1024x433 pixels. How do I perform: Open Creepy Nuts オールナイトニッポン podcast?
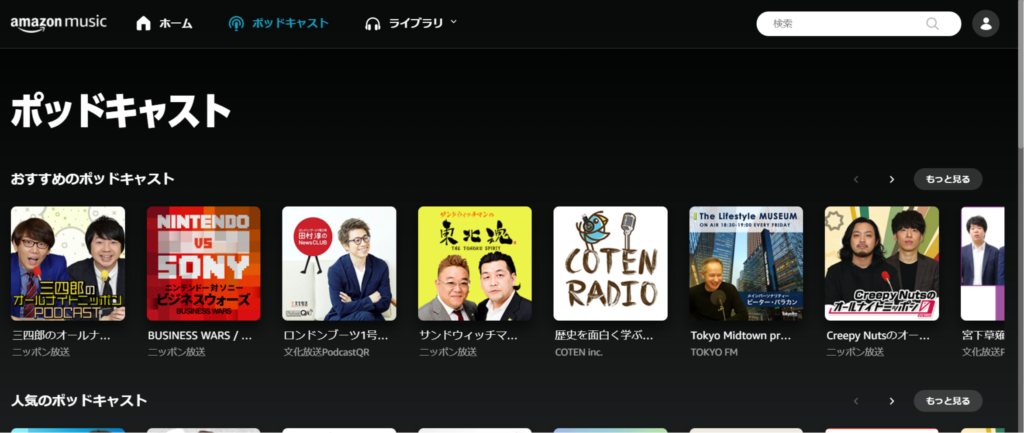pyautogui.click(x=882, y=263)
